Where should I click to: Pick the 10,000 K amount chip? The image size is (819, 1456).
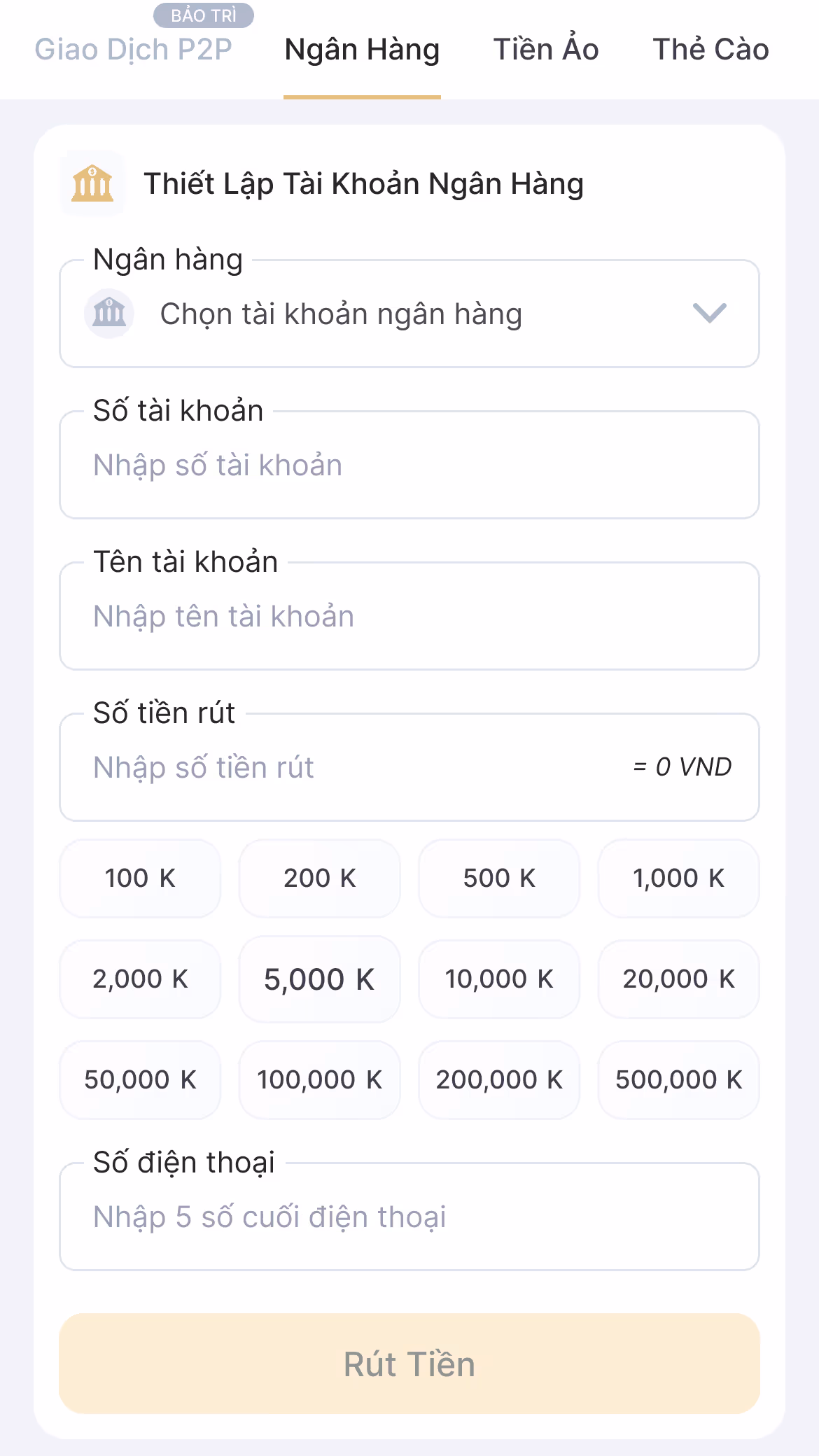[499, 979]
